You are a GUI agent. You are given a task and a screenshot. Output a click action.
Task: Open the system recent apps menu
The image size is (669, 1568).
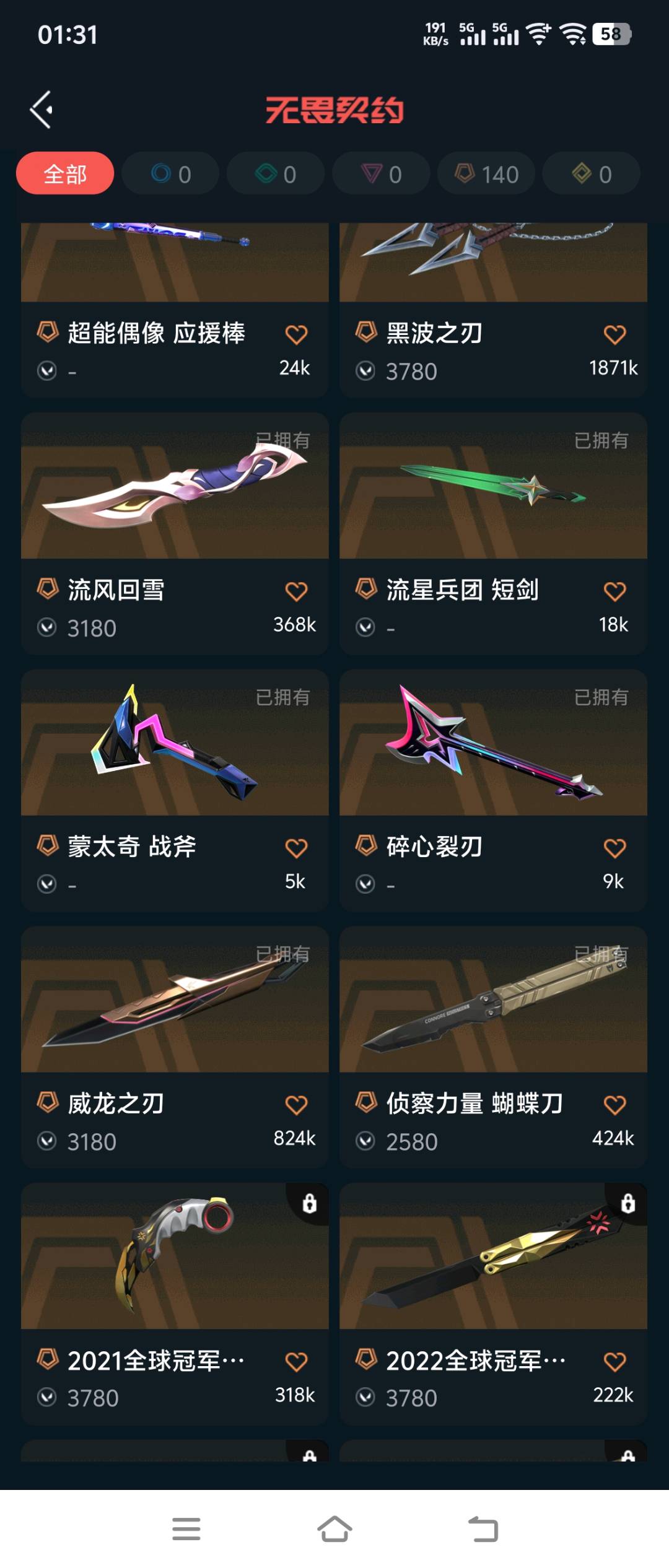point(186,1529)
